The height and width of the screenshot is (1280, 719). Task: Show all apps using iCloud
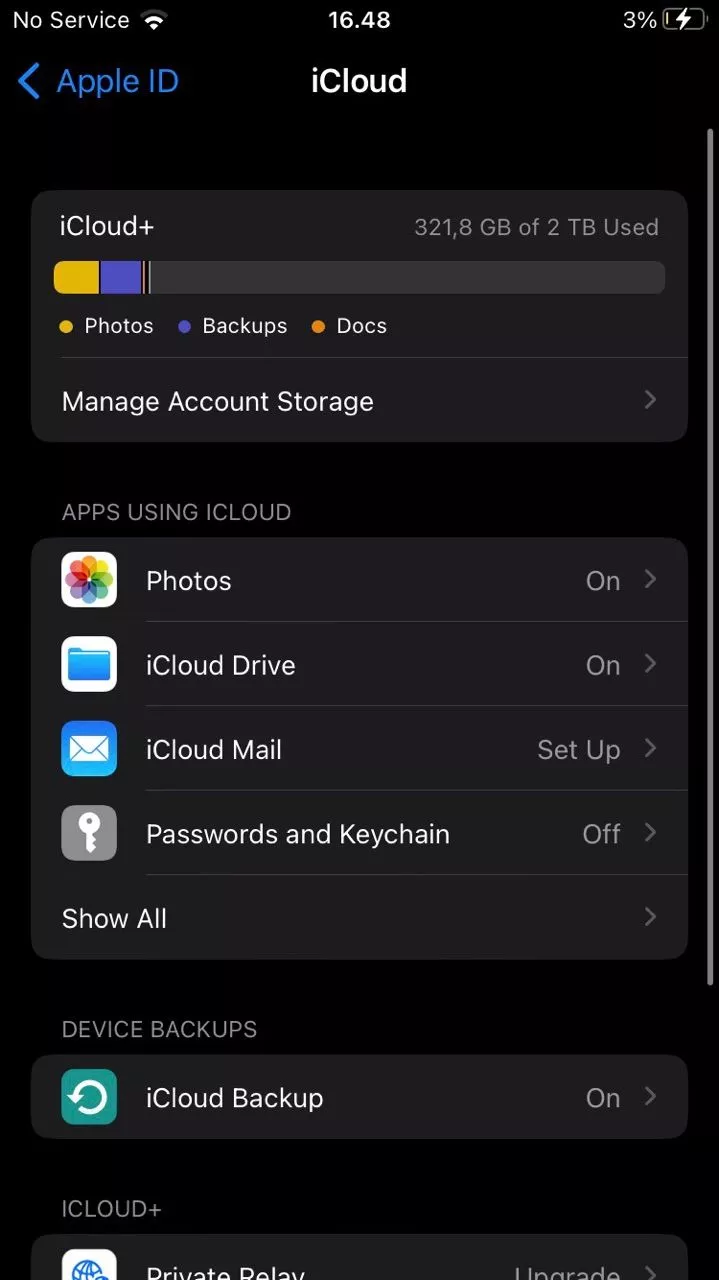coord(359,918)
